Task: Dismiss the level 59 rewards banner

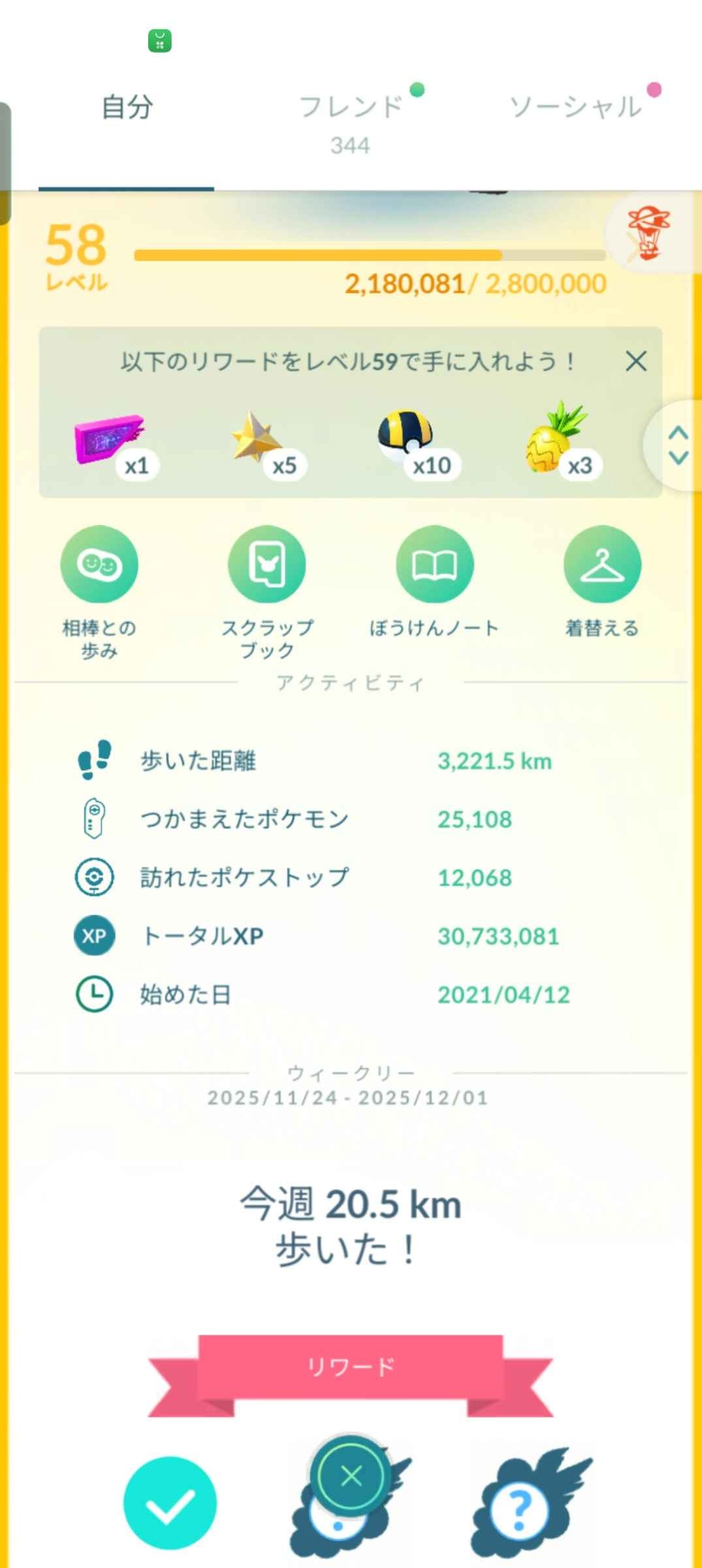Action: point(636,361)
